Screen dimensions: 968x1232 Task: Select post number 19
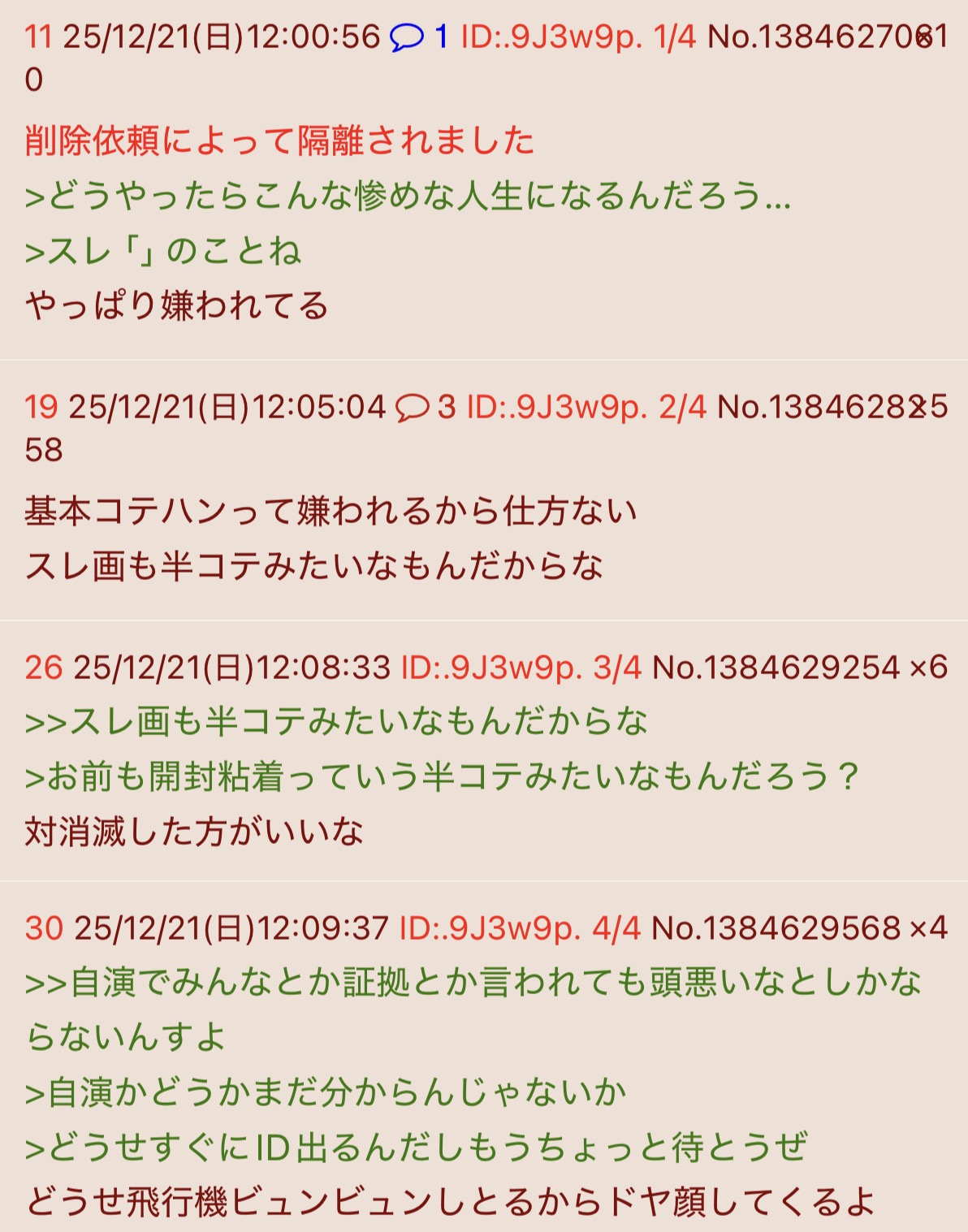tap(41, 407)
